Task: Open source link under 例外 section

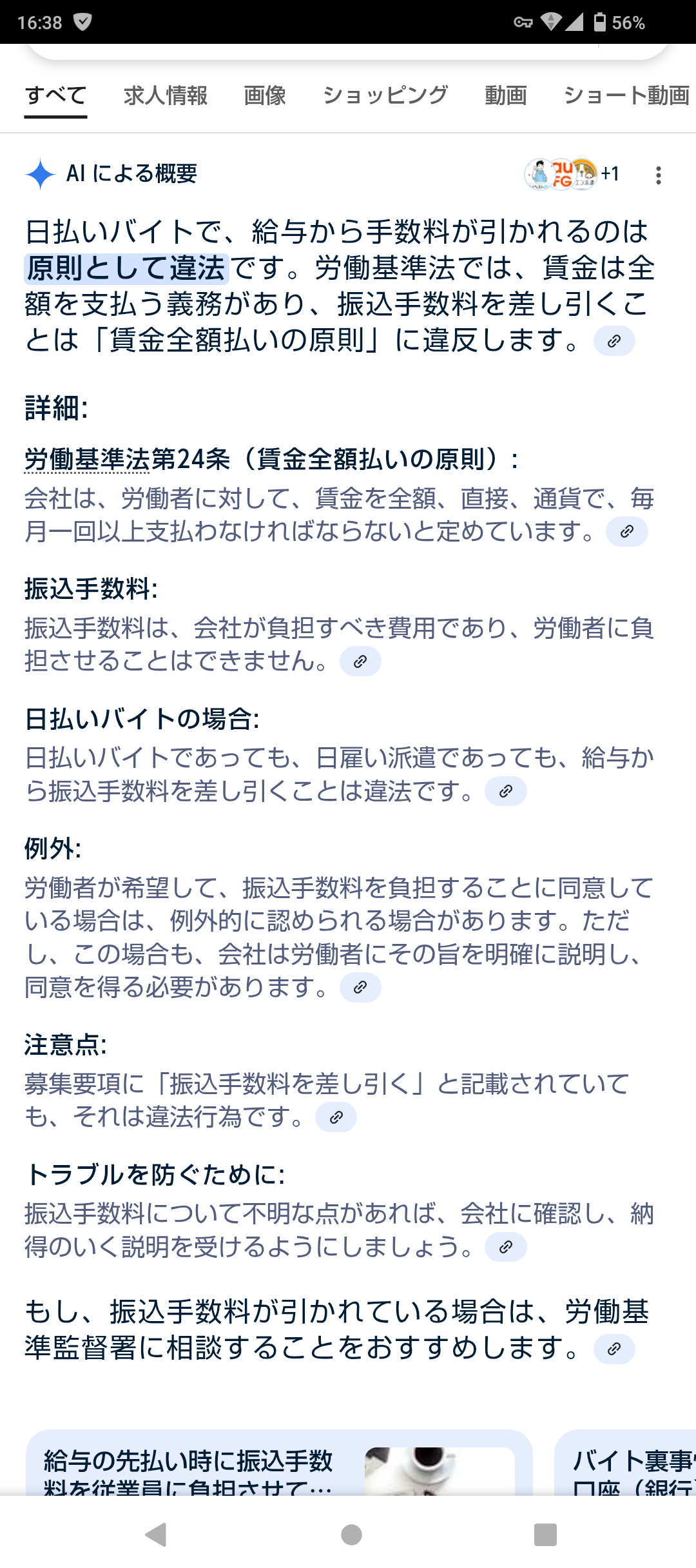Action: point(360,987)
